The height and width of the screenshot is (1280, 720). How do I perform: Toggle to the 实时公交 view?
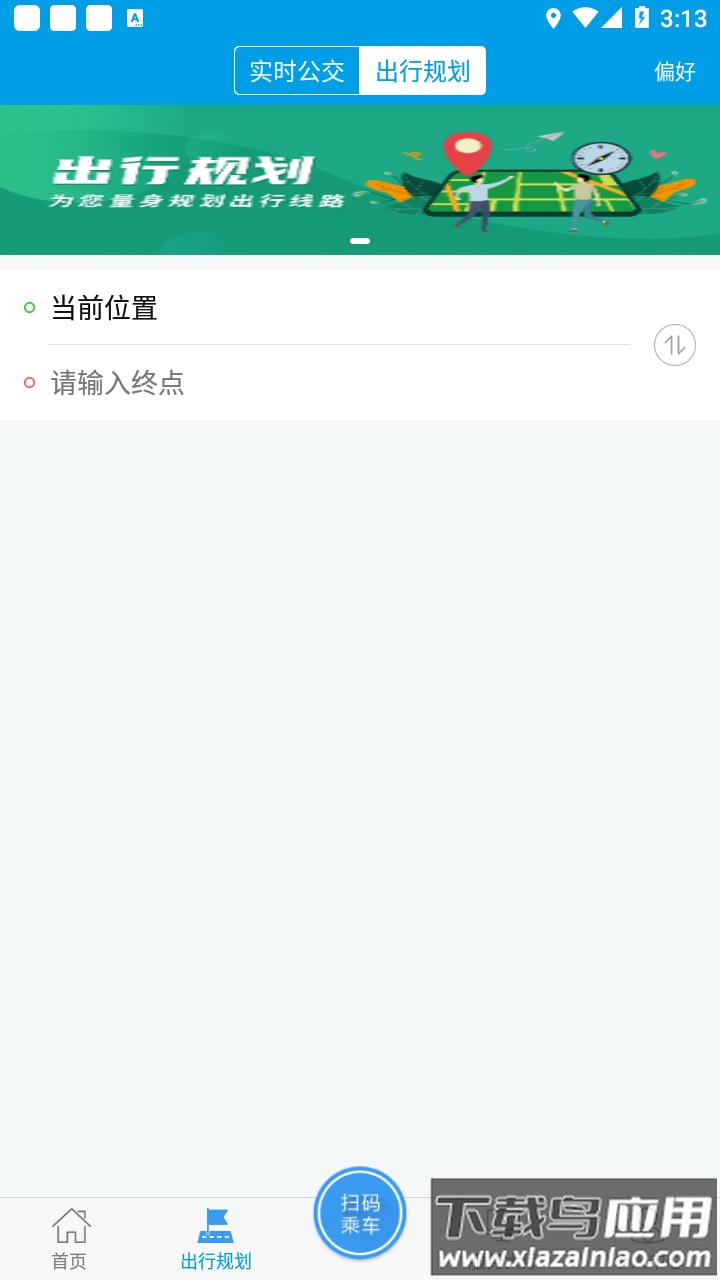click(x=297, y=70)
